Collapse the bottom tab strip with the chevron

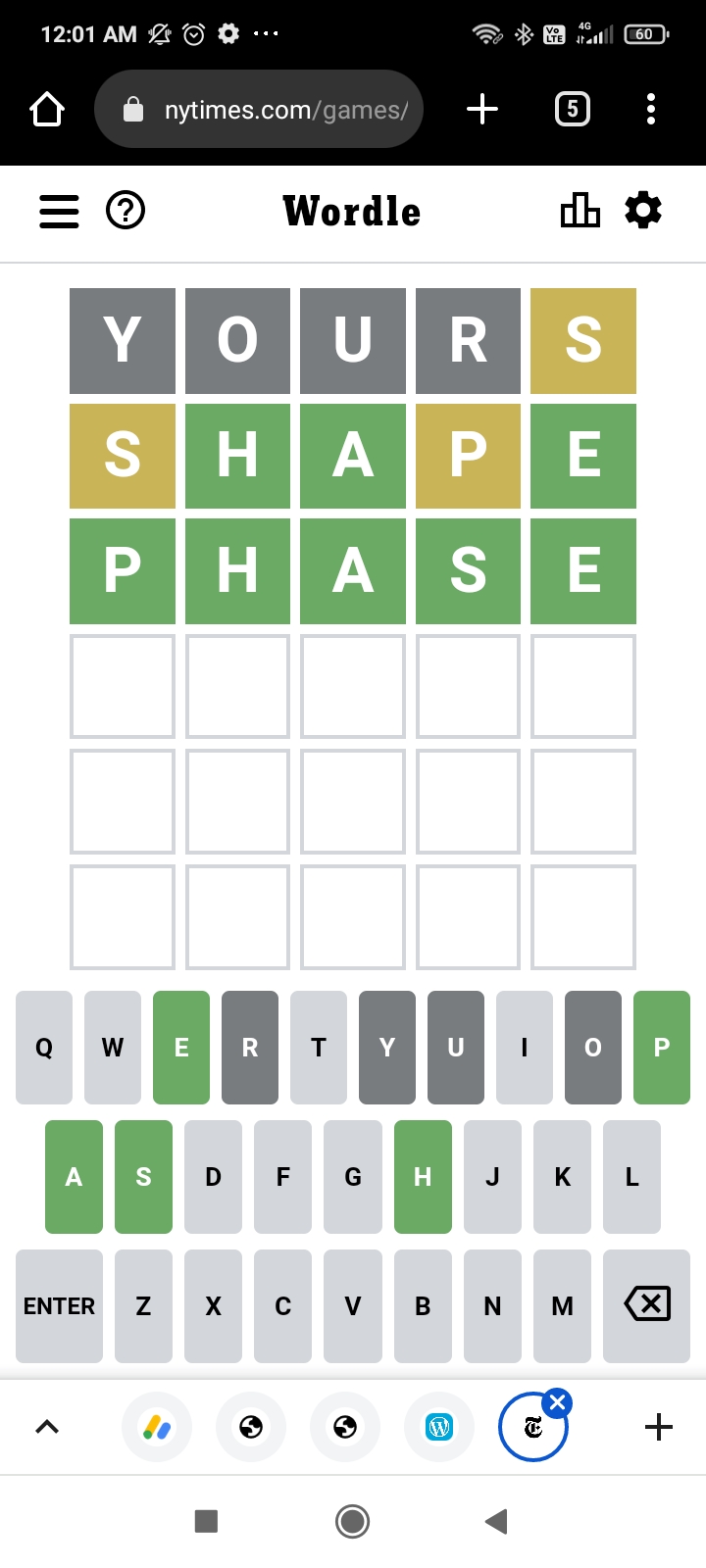47,1427
